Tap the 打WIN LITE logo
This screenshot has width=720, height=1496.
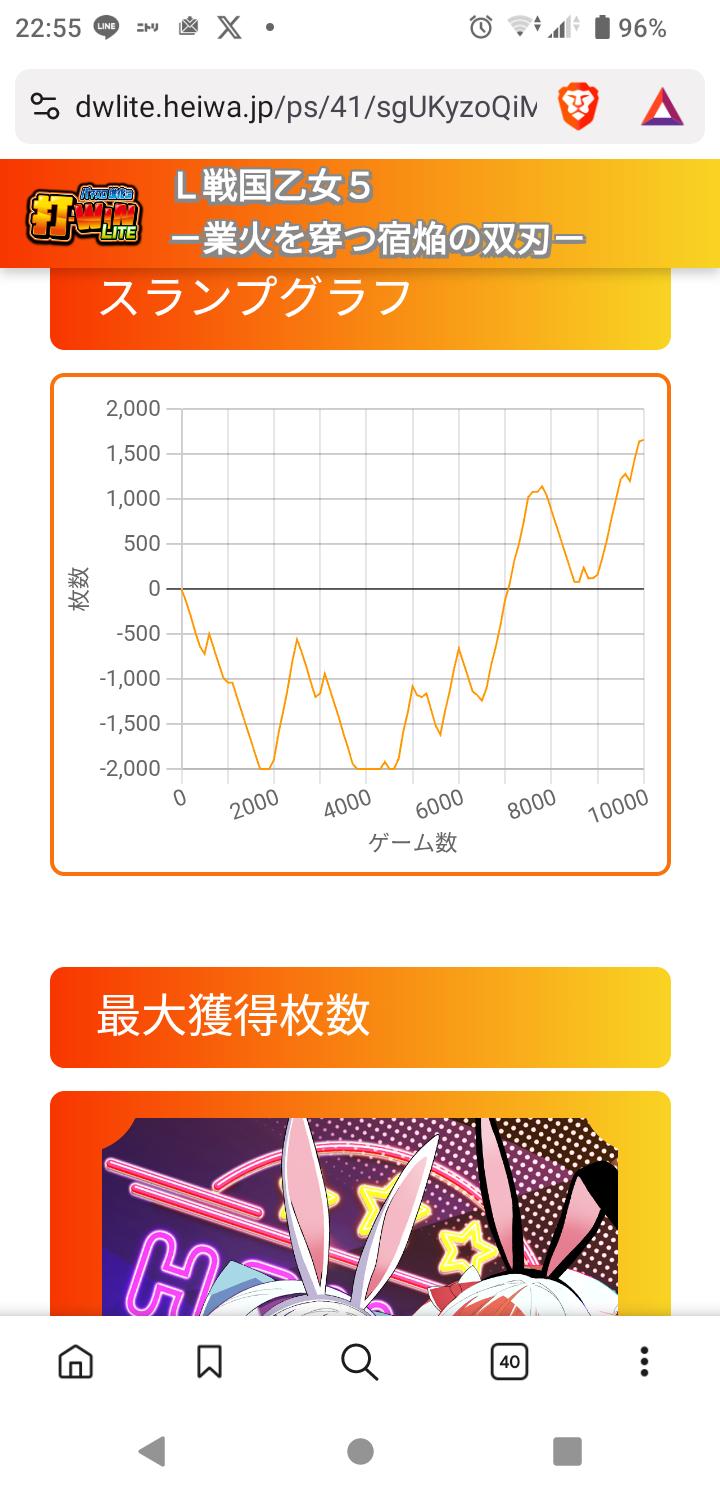[x=84, y=213]
